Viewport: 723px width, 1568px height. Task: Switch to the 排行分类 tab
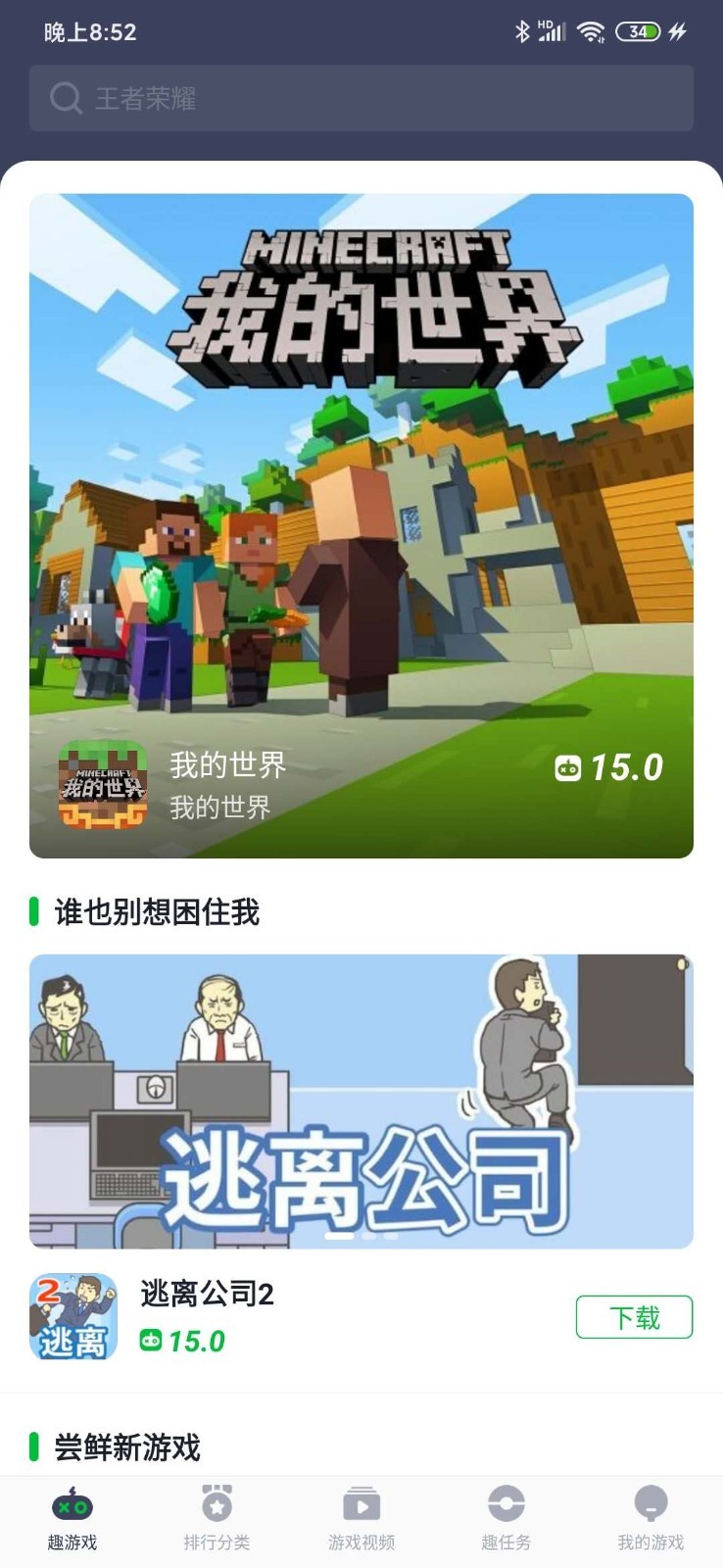click(217, 1518)
